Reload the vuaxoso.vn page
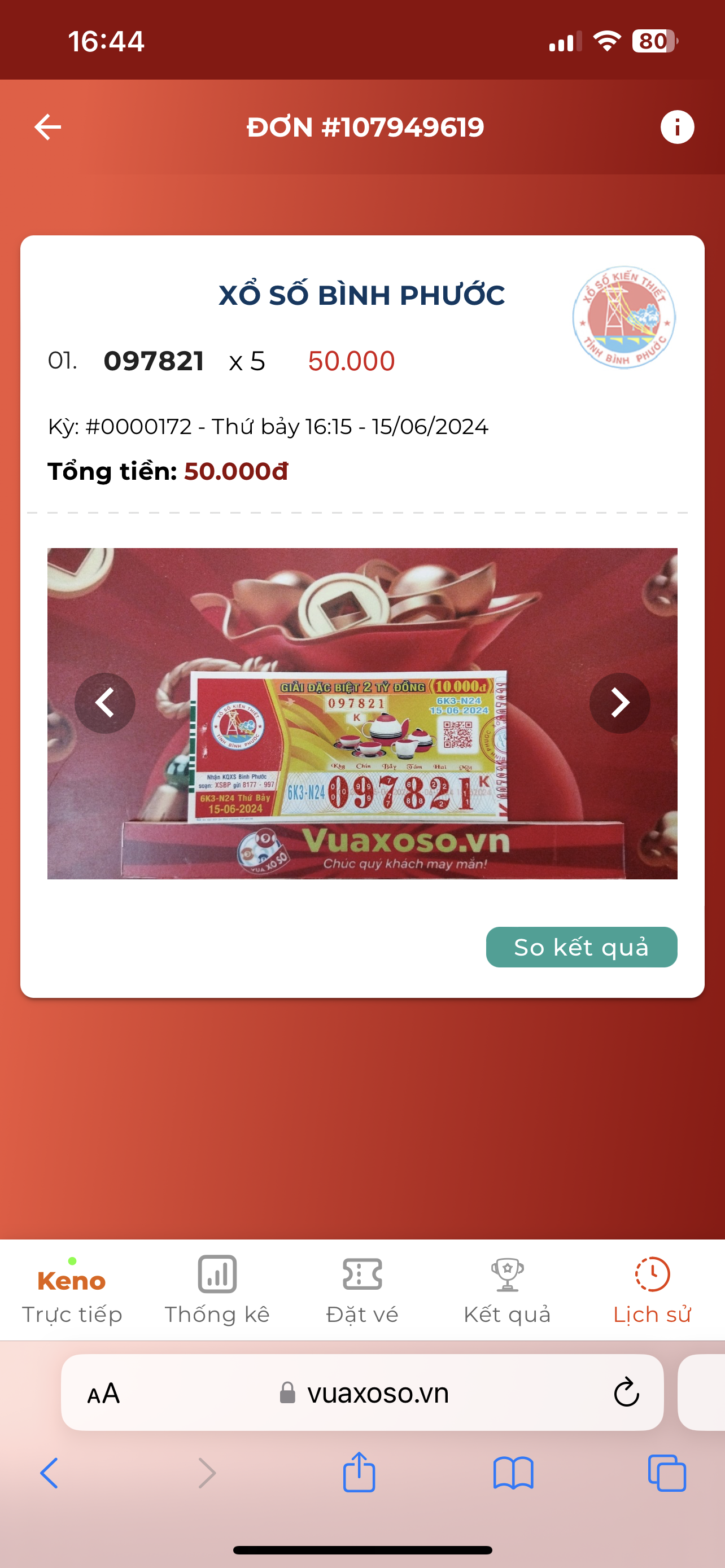Image resolution: width=725 pixels, height=1568 pixels. pyautogui.click(x=626, y=1392)
